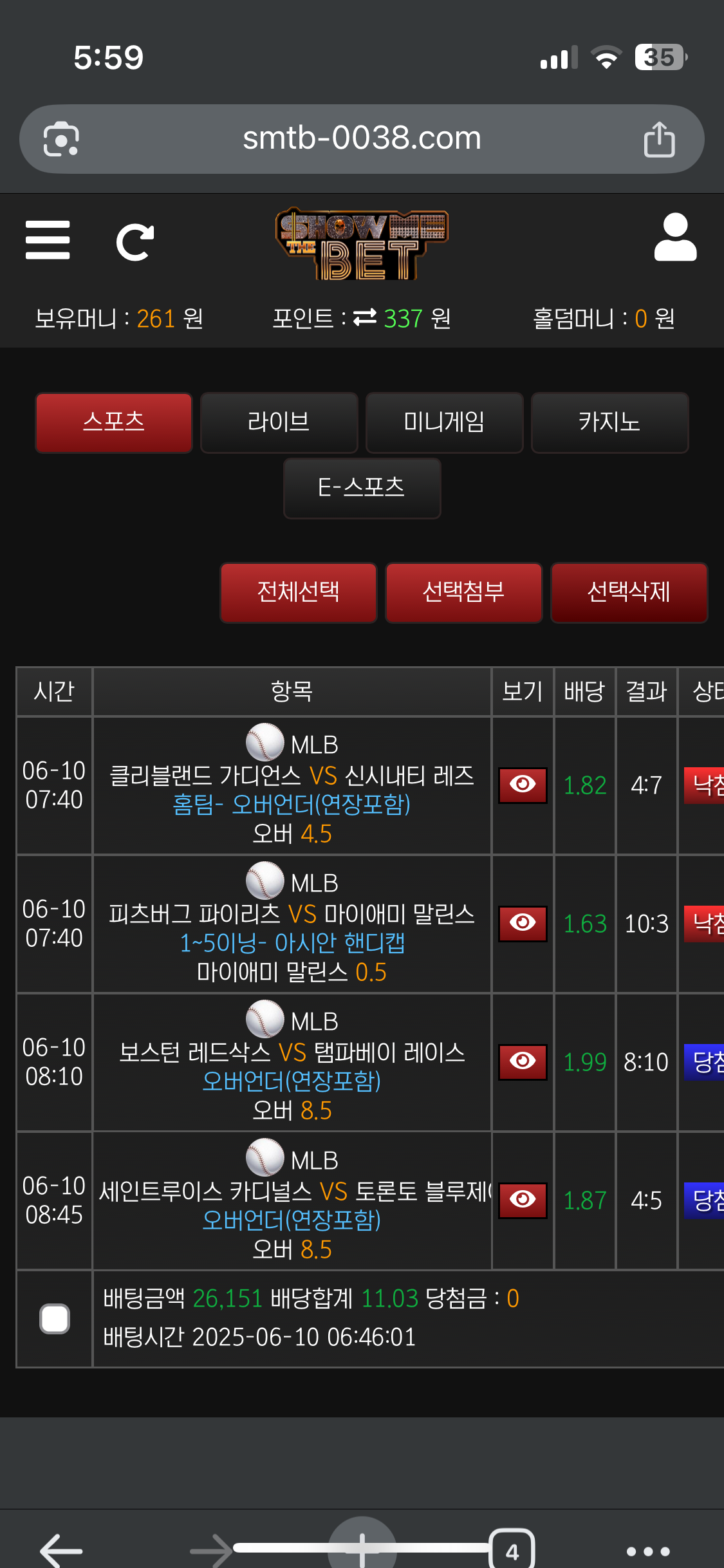
Task: Select the 스포츠 tab
Action: coord(114,422)
